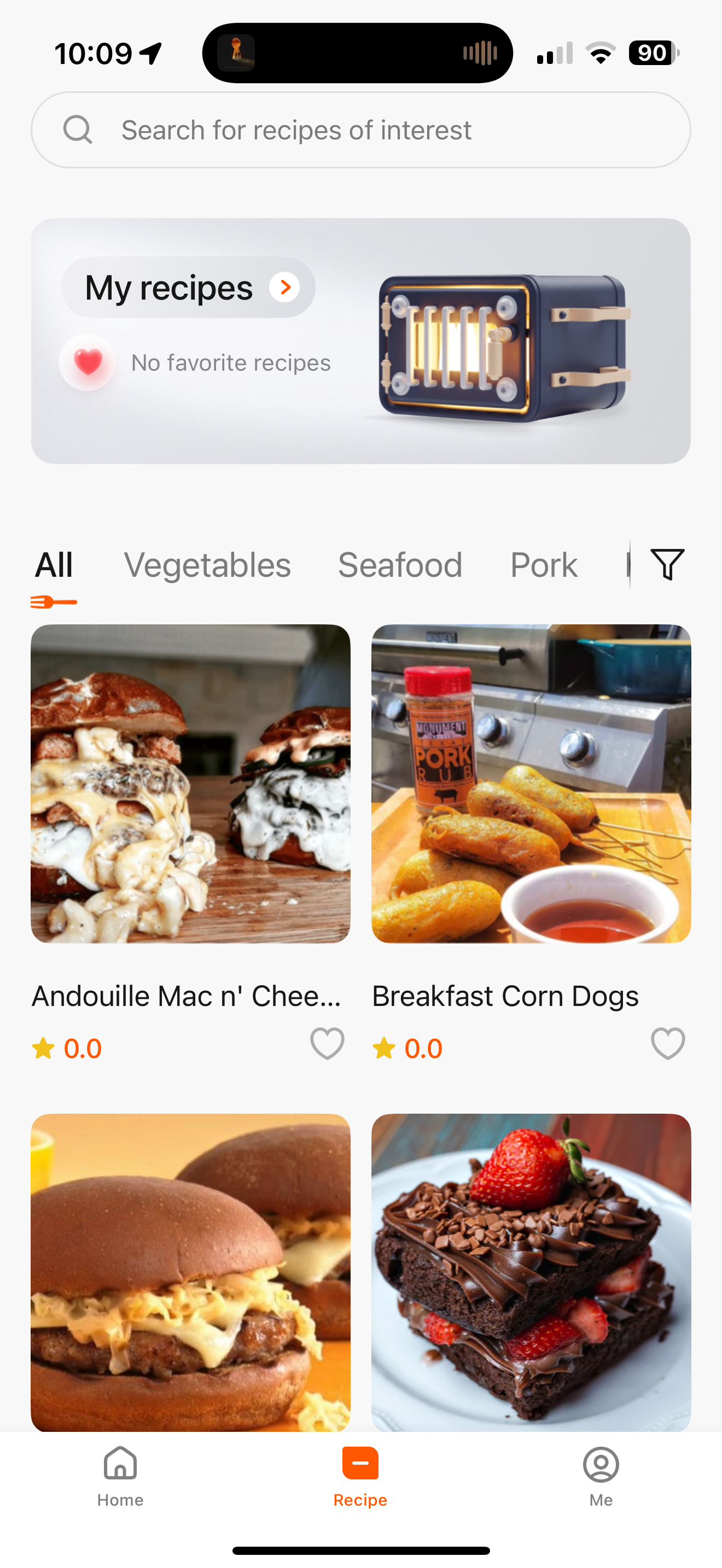The width and height of the screenshot is (722, 1568).
Task: Open the Breakfast Corn Dogs recipe
Action: click(531, 784)
